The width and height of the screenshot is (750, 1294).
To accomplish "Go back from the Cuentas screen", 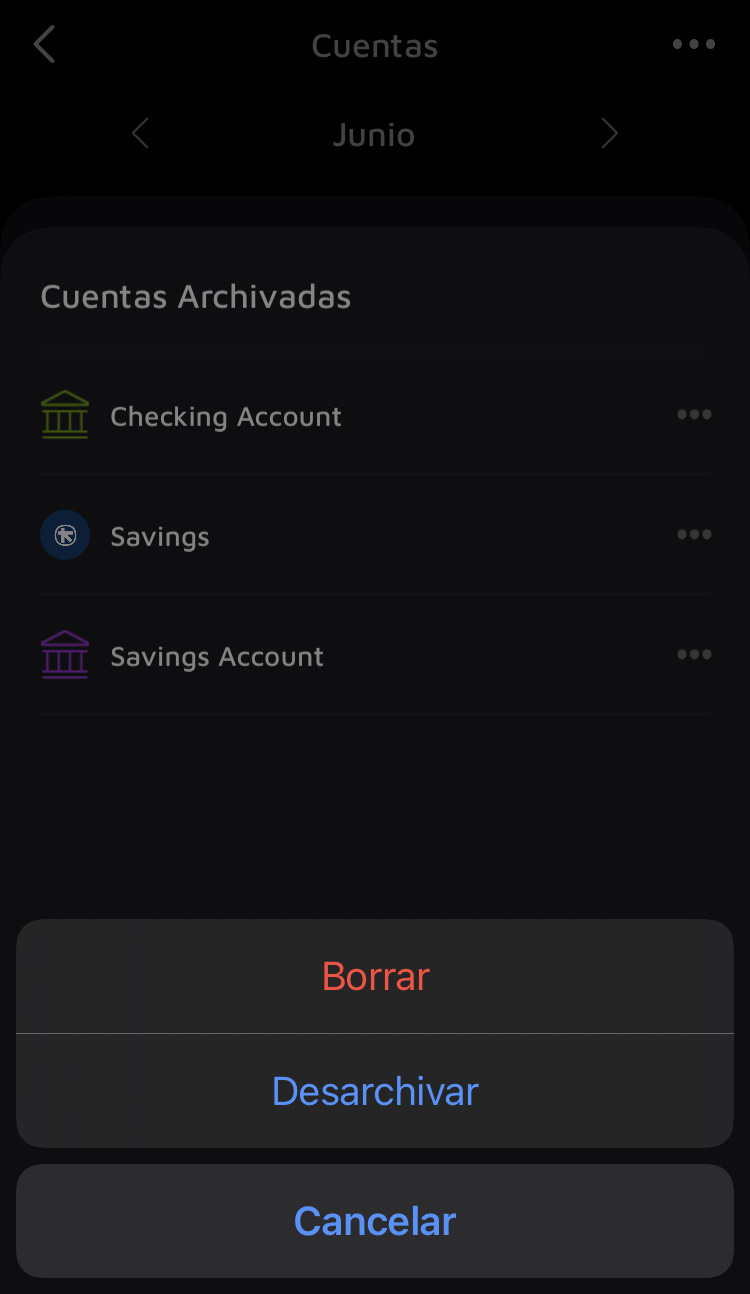I will [45, 45].
